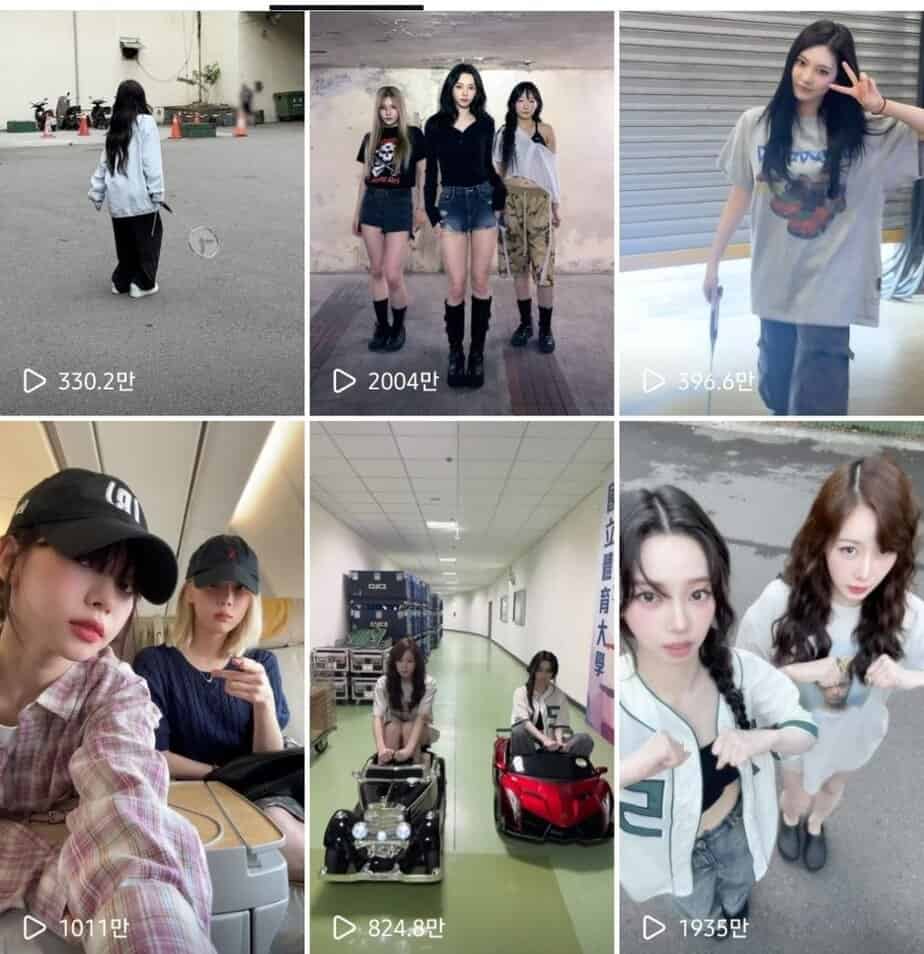
Task: Open the video with 330.2만 views
Action: 152,212
